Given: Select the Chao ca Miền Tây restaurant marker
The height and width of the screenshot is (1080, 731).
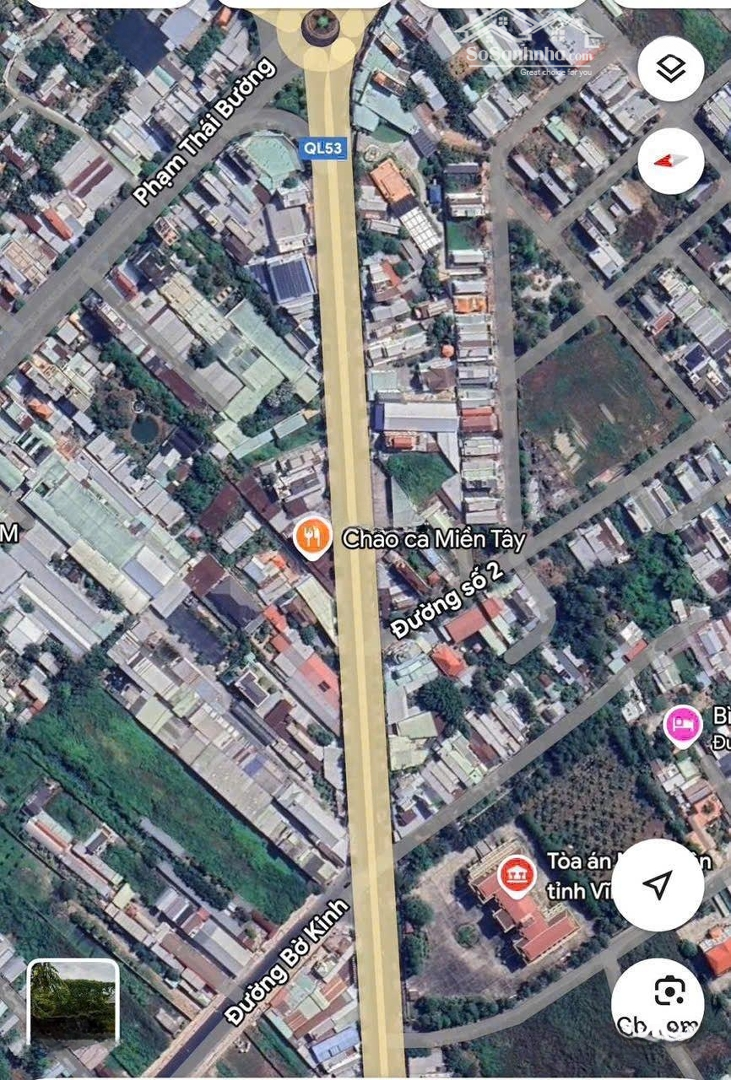Looking at the screenshot, I should point(314,538).
